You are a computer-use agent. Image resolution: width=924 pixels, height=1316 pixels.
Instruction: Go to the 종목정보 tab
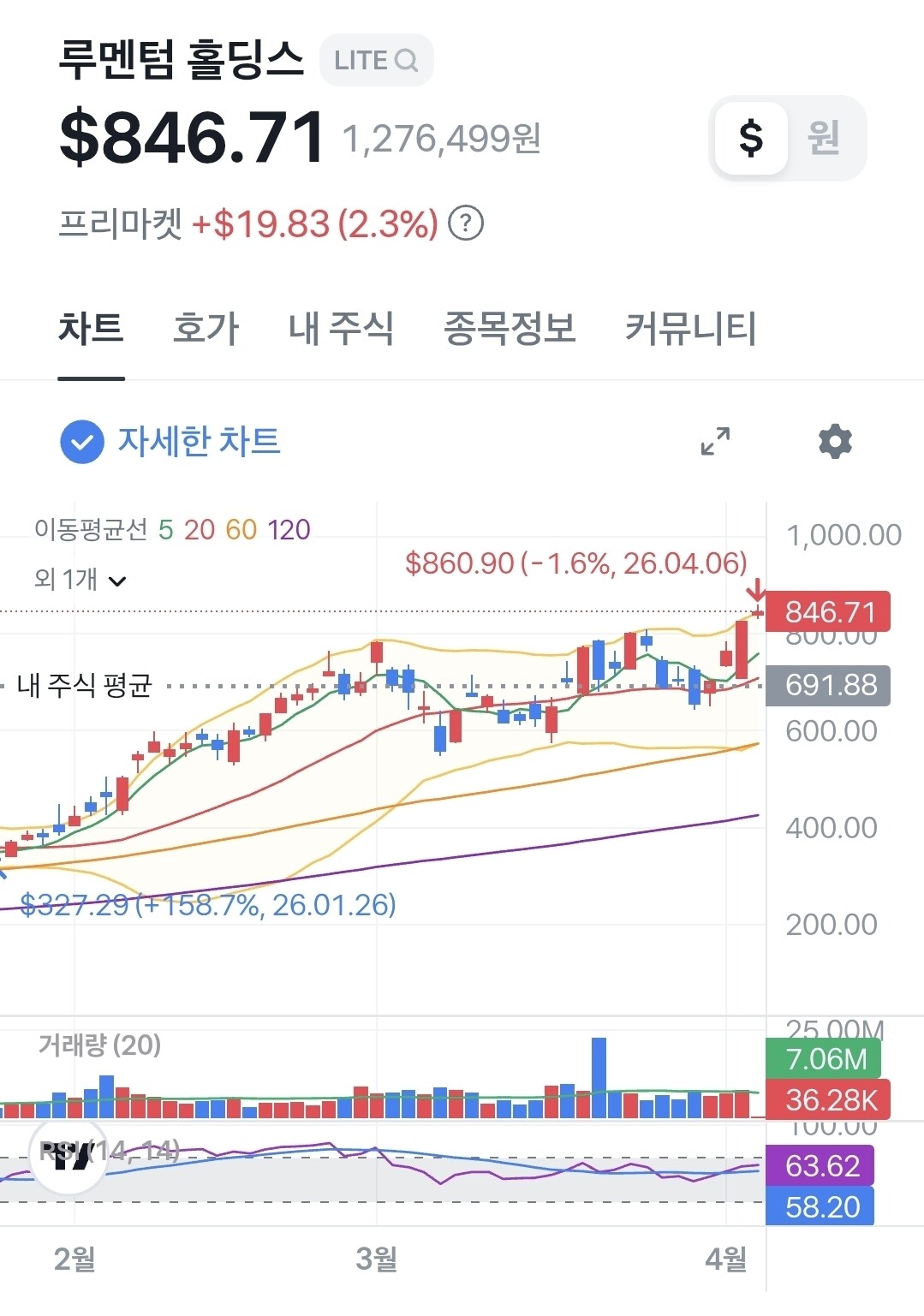510,328
